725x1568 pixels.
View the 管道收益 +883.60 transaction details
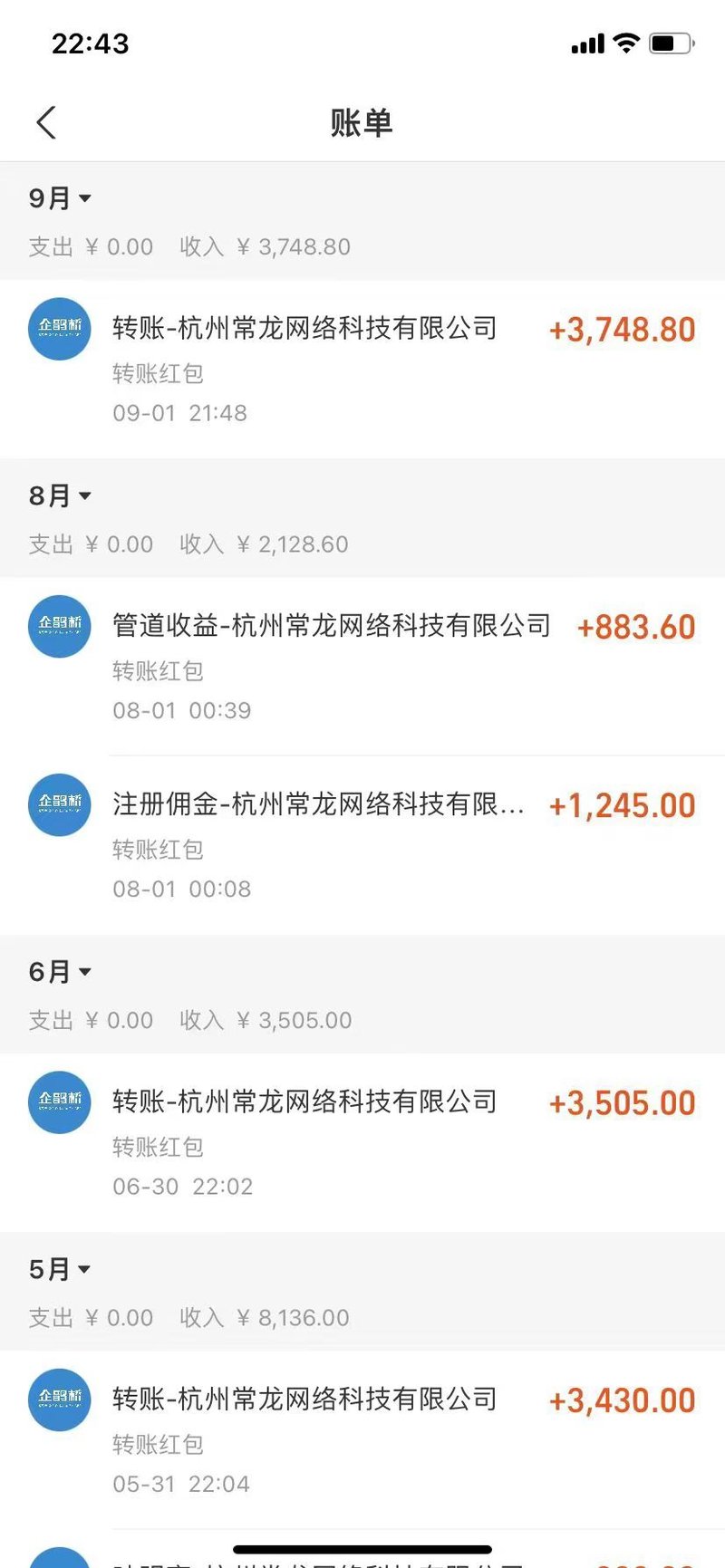362,666
